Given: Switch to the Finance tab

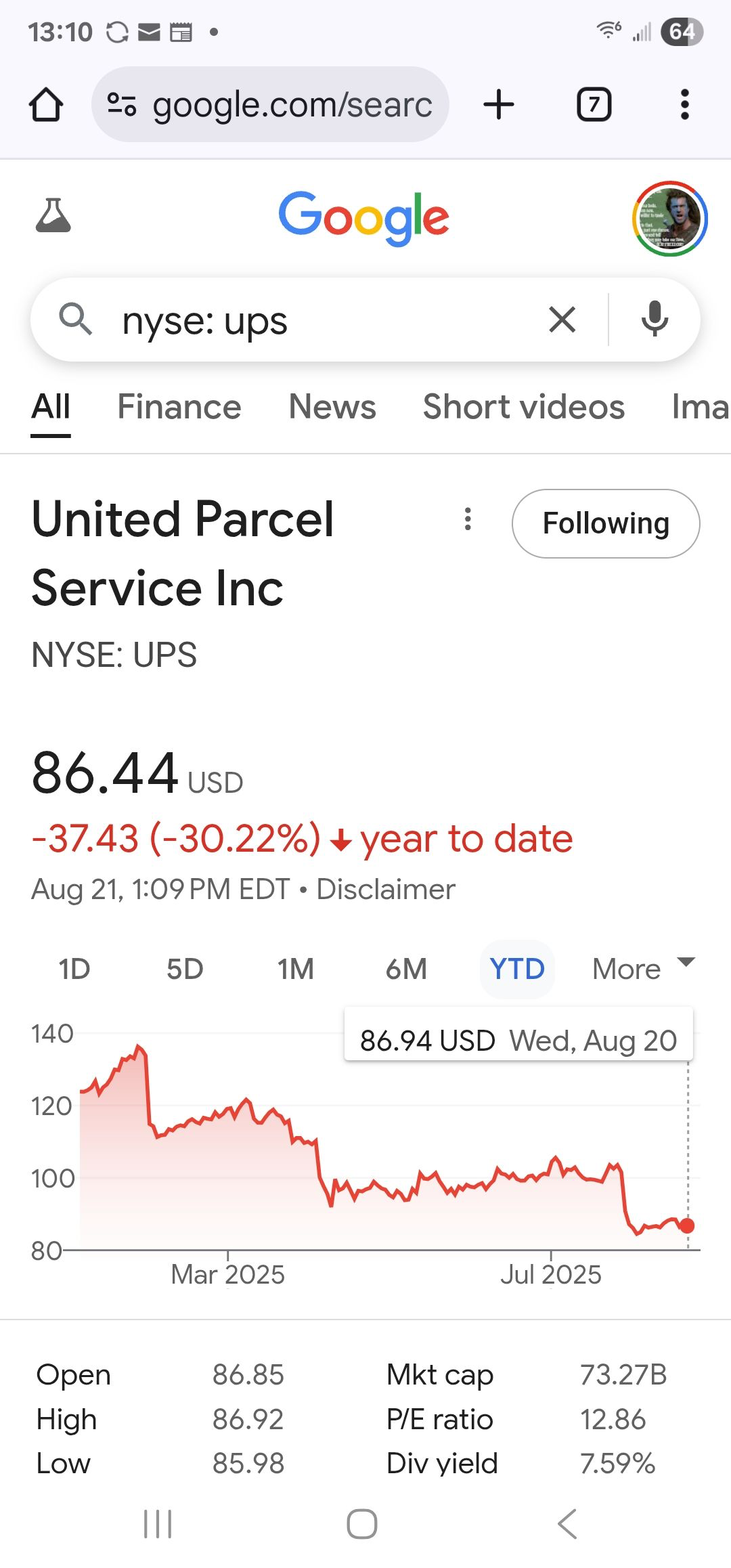Looking at the screenshot, I should pos(179,407).
